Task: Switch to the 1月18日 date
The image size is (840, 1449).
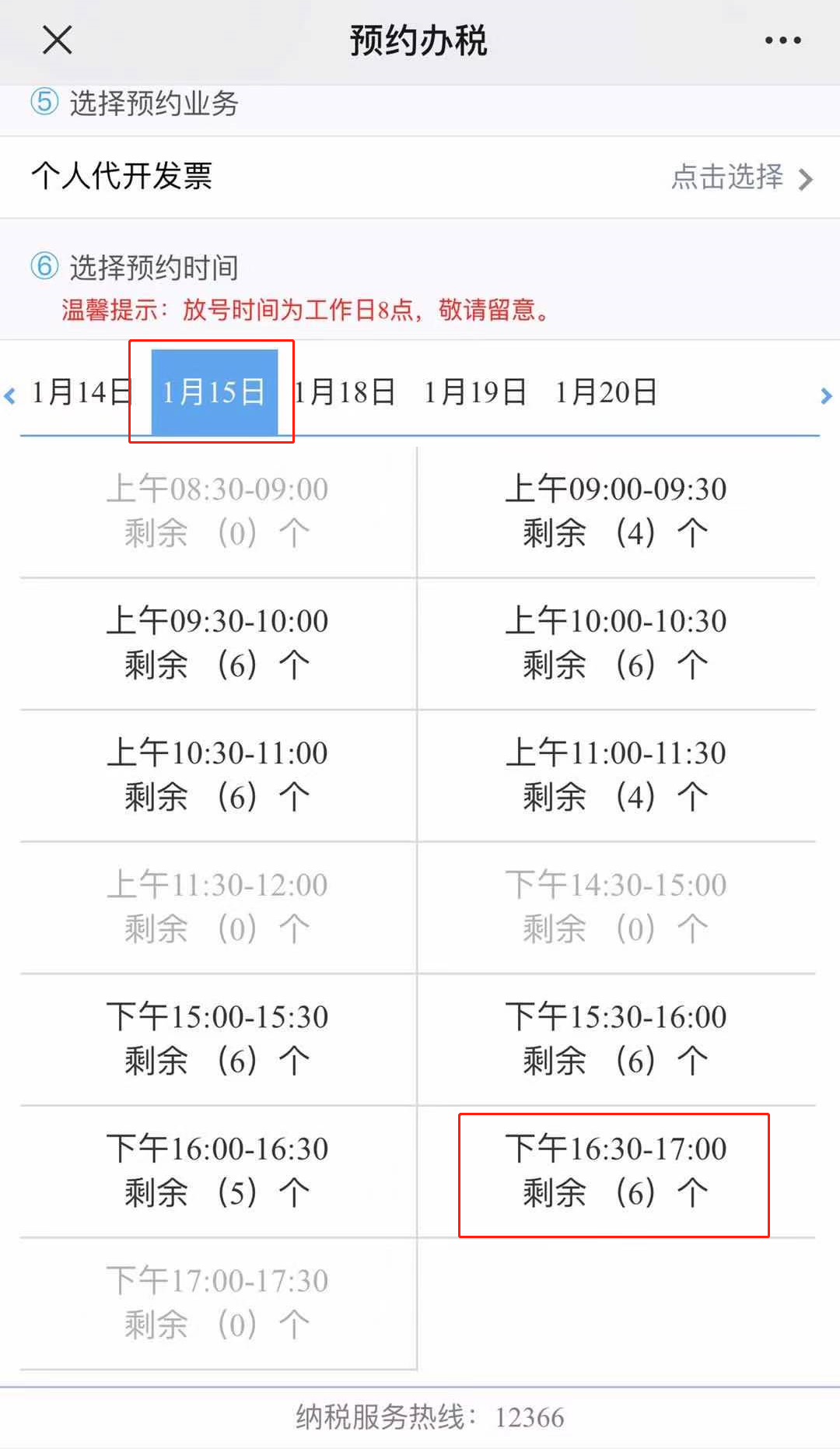Action: coord(344,391)
